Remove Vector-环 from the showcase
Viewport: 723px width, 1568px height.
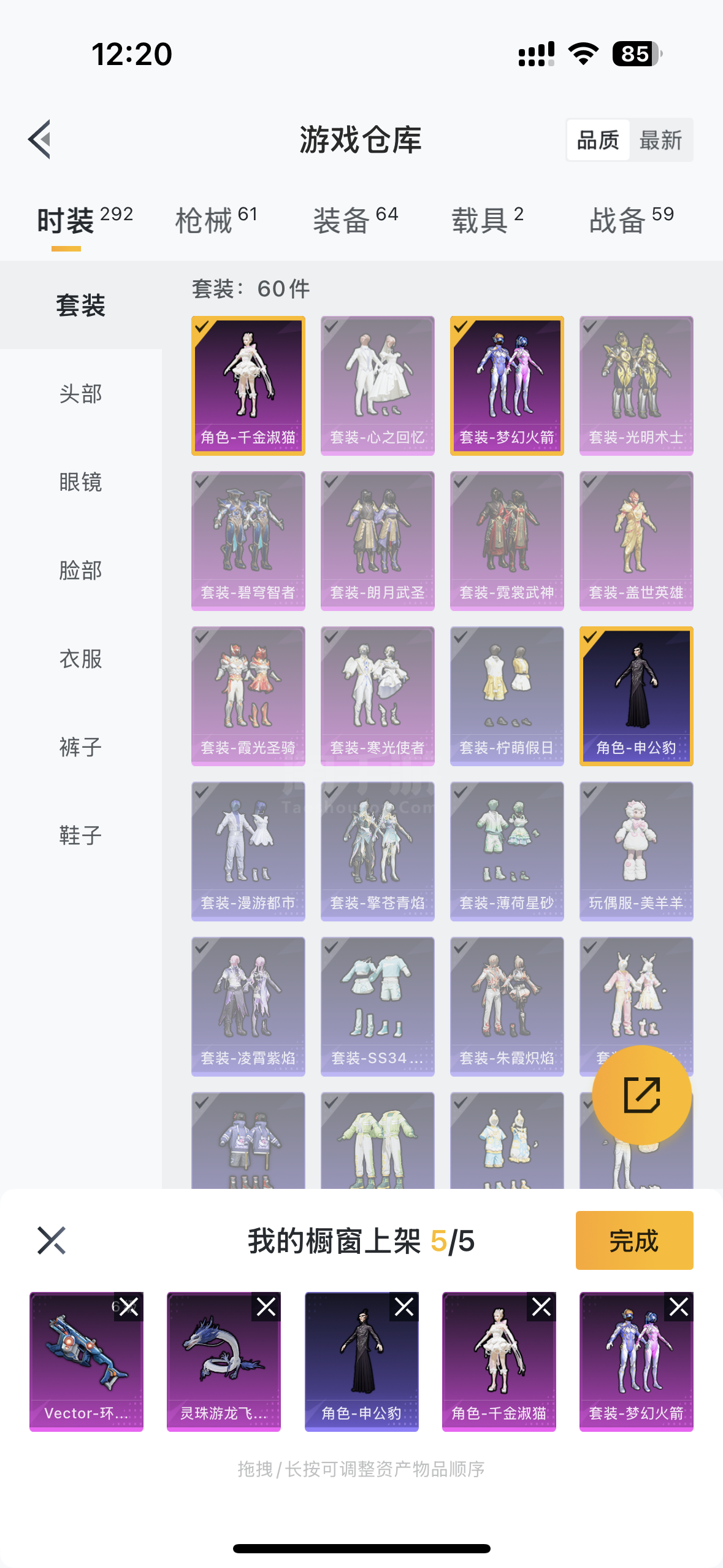tap(129, 1307)
